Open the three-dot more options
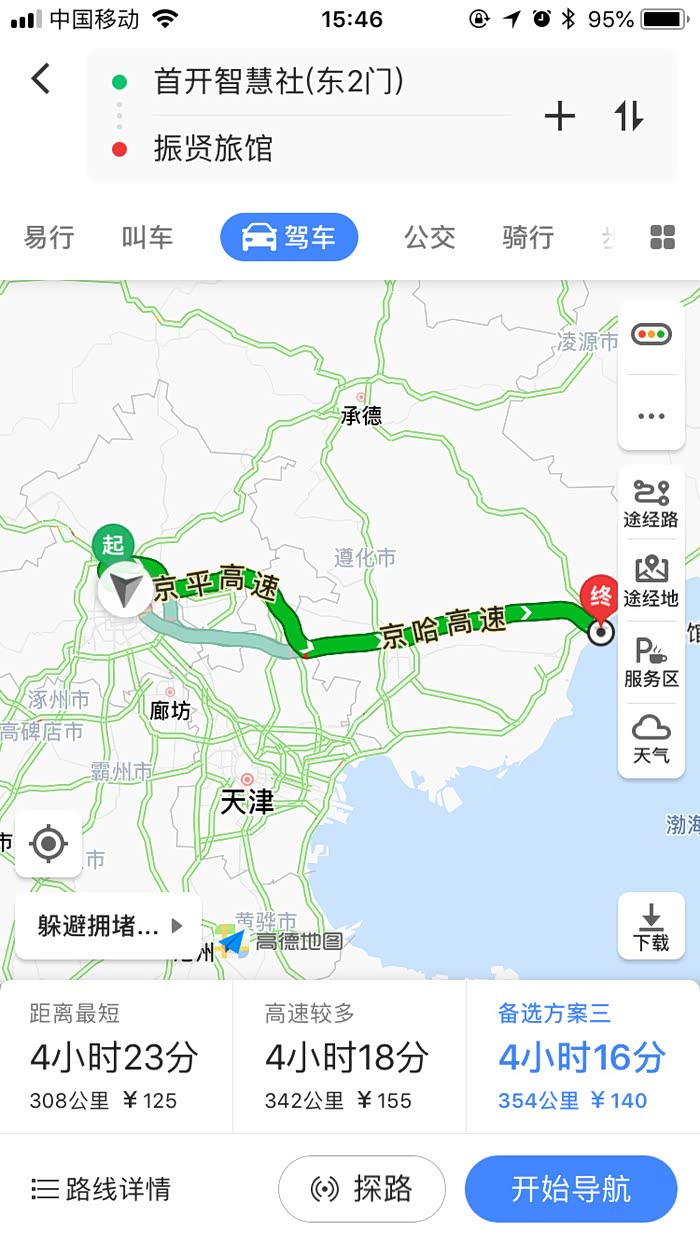 (651, 416)
